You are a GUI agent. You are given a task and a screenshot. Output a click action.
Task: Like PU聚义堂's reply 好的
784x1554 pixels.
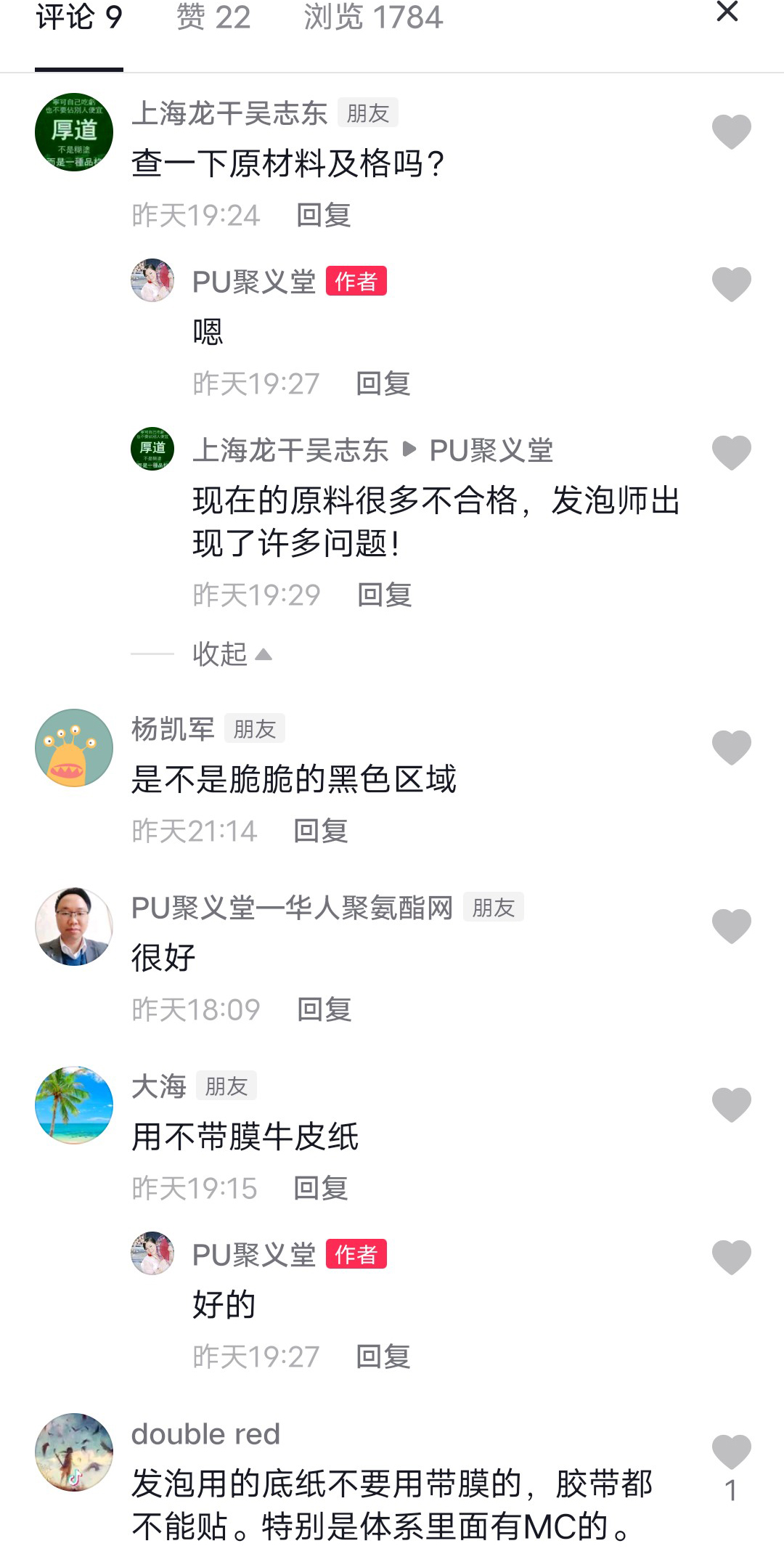point(731,1258)
